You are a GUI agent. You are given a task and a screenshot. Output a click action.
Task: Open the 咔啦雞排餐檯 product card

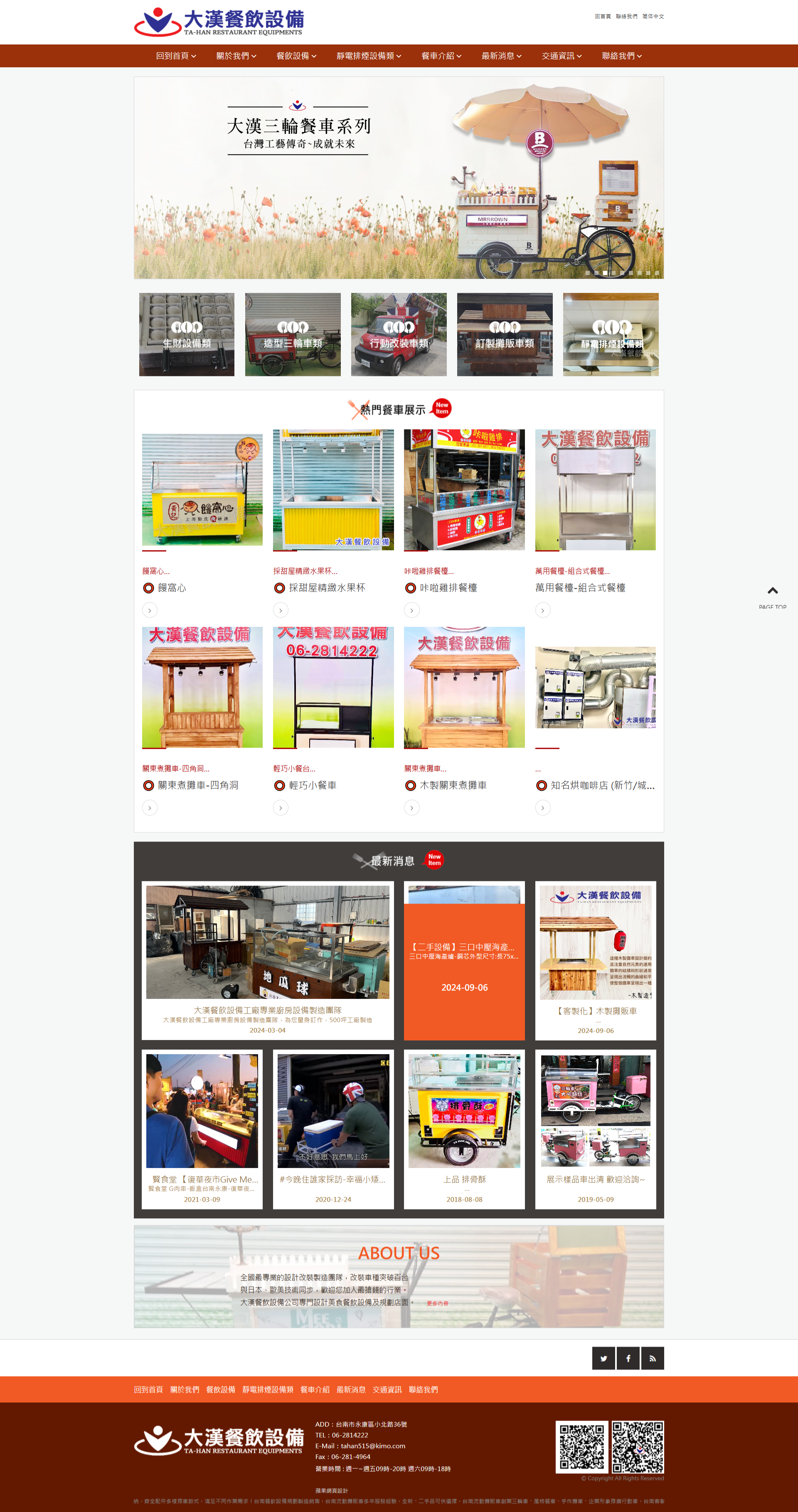click(464, 490)
